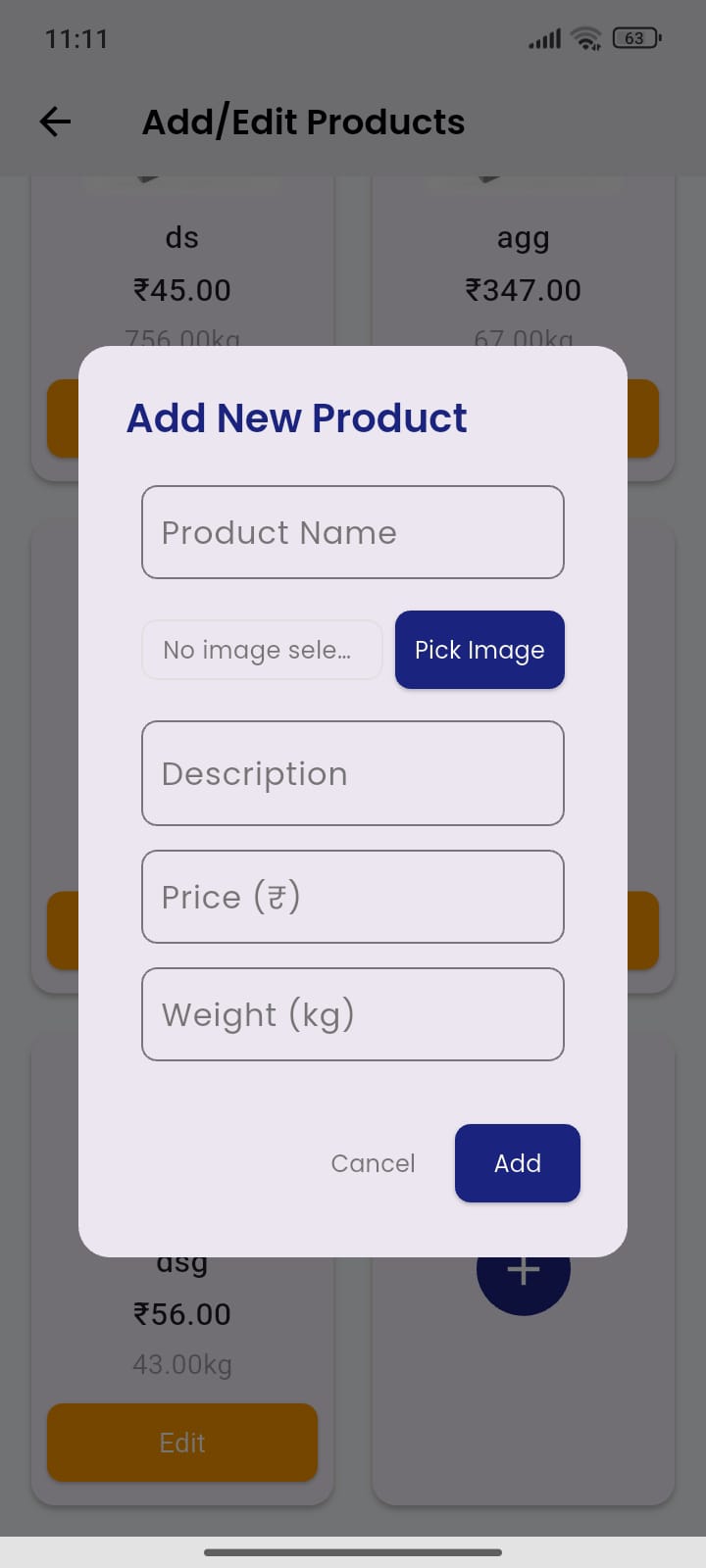Tap the Pick Image button
The height and width of the screenshot is (1568, 706).
coord(479,650)
